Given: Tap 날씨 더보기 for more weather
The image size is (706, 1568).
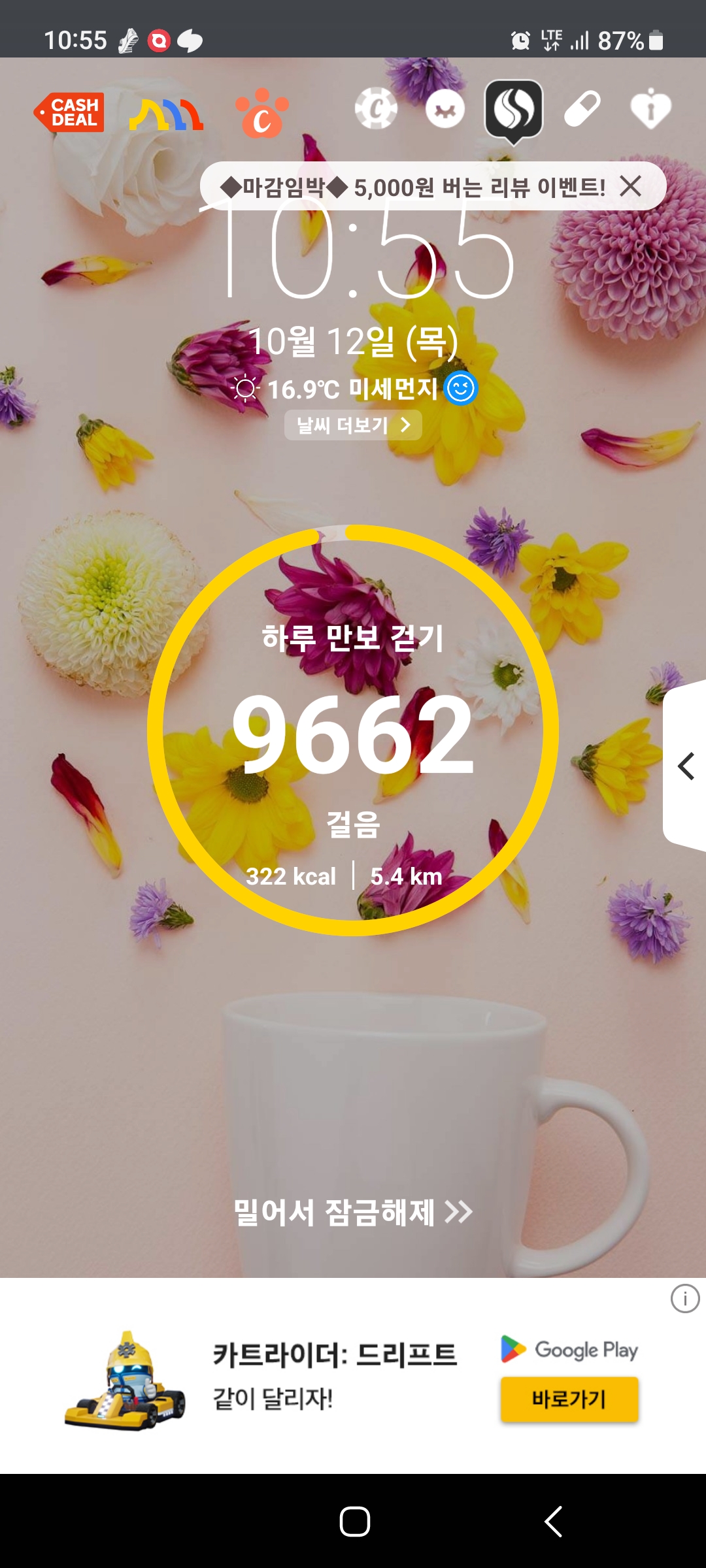Looking at the screenshot, I should (x=353, y=425).
